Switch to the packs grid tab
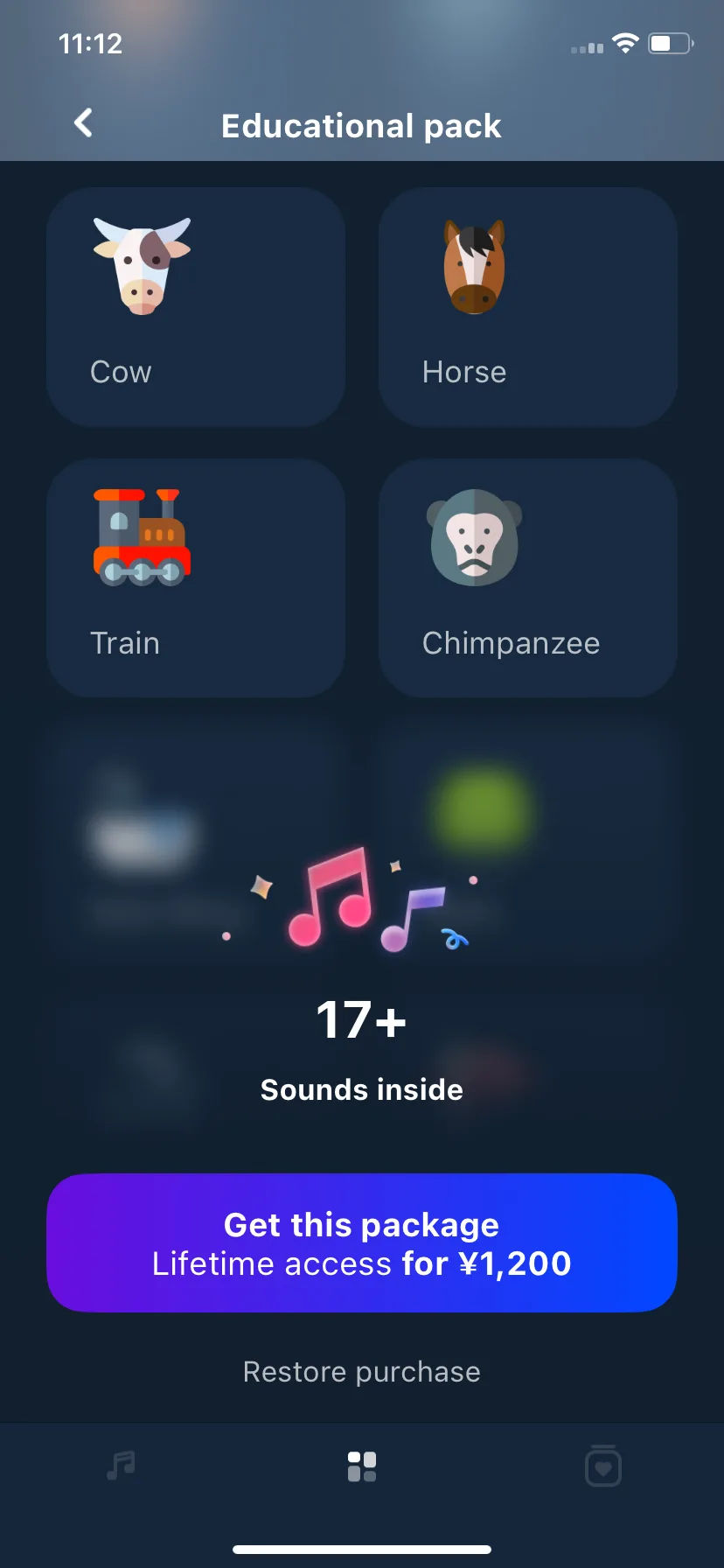The image size is (724, 1568). tap(362, 1466)
